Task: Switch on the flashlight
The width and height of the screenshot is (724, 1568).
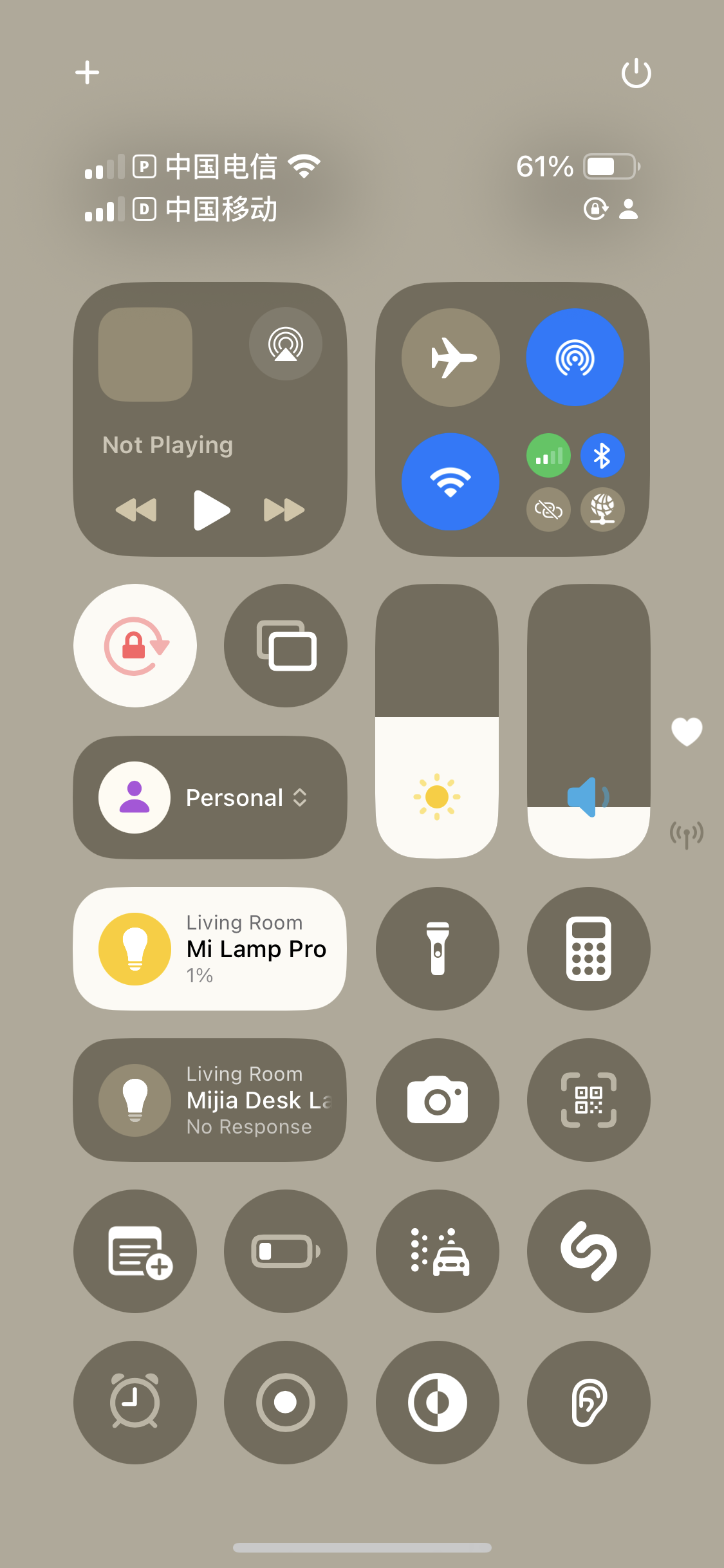Action: point(438,949)
